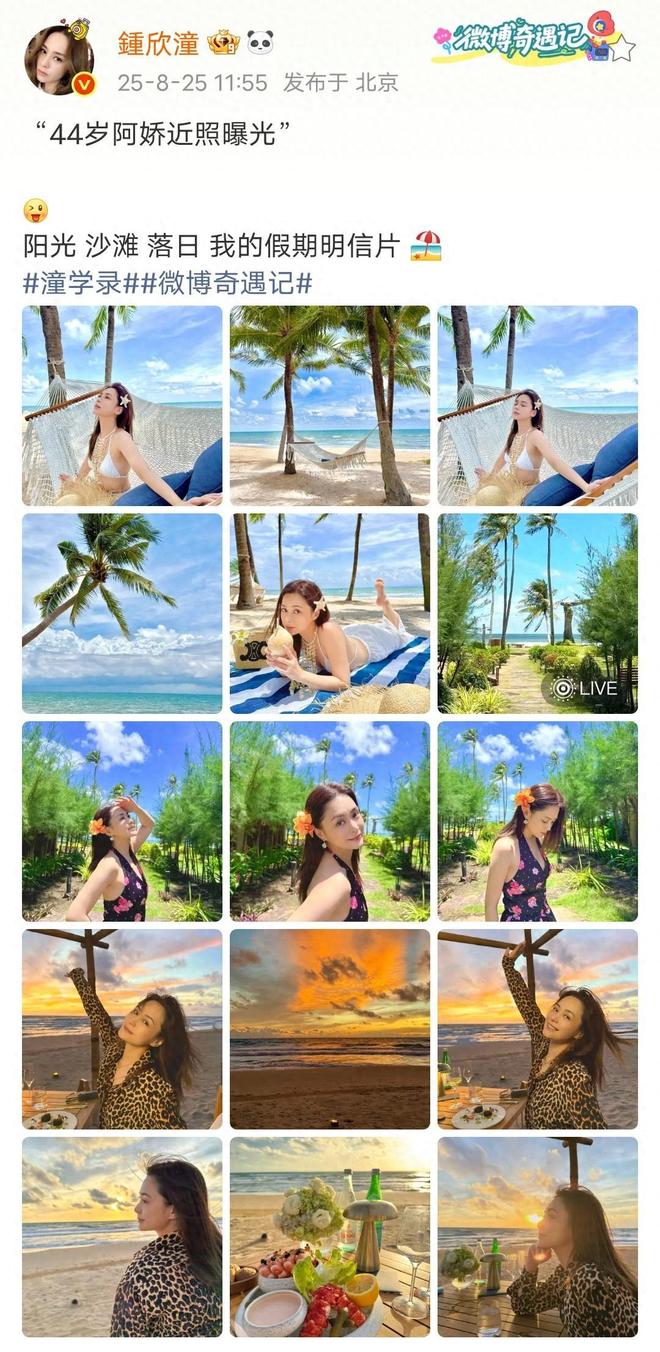Screen dimensions: 660x1352
Task: View the lone palm tree over sea photo
Action: tap(122, 613)
